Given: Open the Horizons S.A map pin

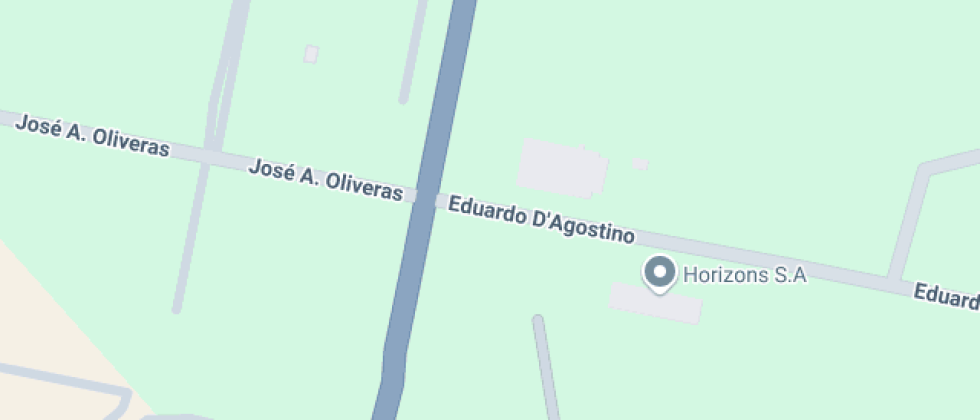Looking at the screenshot, I should (659, 274).
